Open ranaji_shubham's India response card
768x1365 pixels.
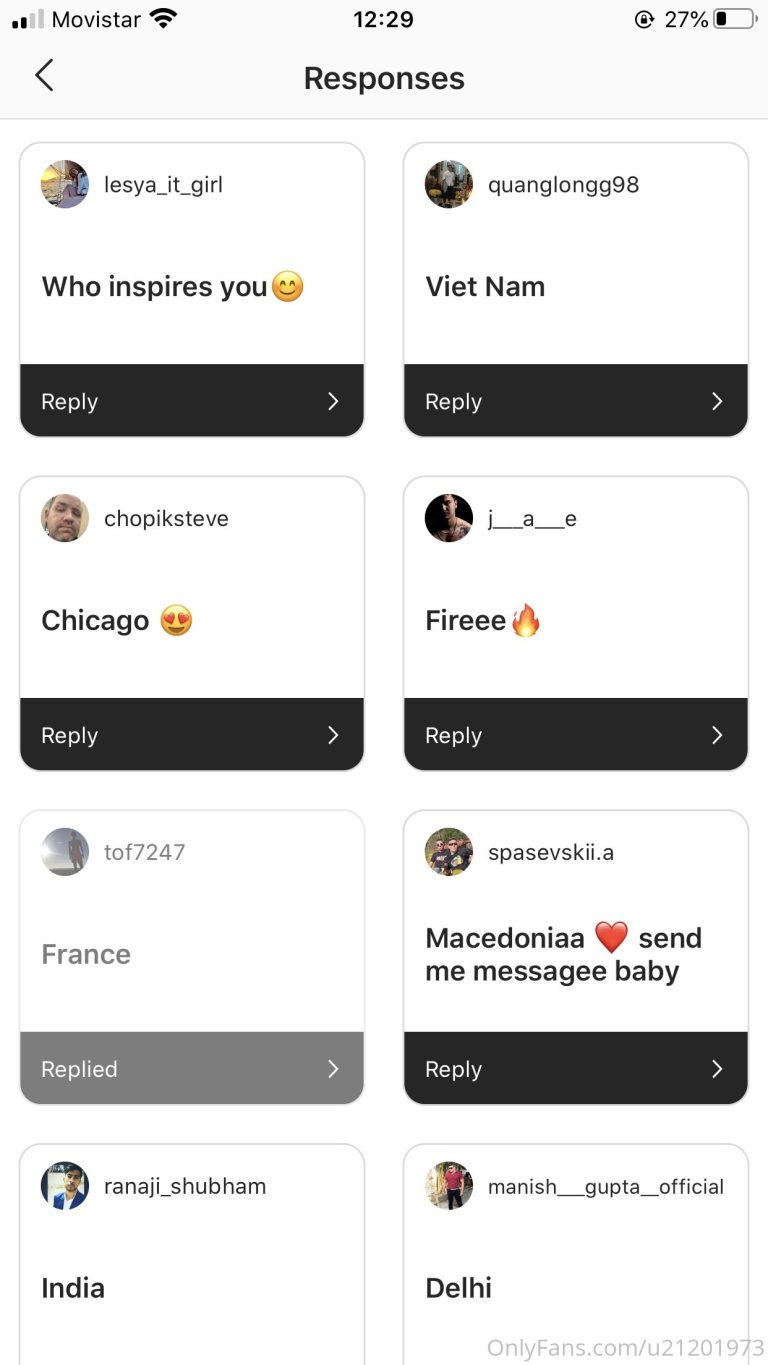pos(192,1255)
